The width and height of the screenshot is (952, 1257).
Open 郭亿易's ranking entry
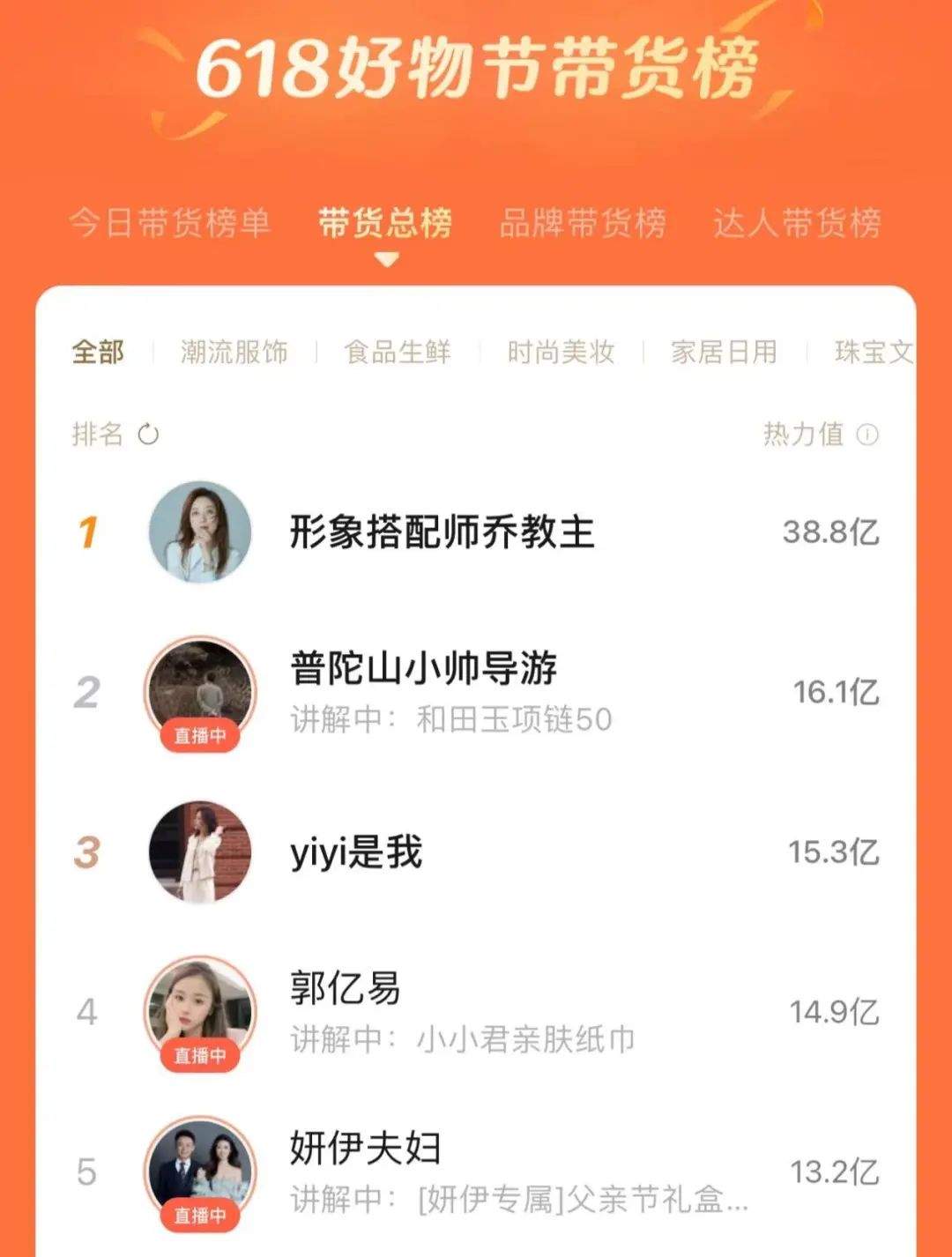[x=346, y=989]
